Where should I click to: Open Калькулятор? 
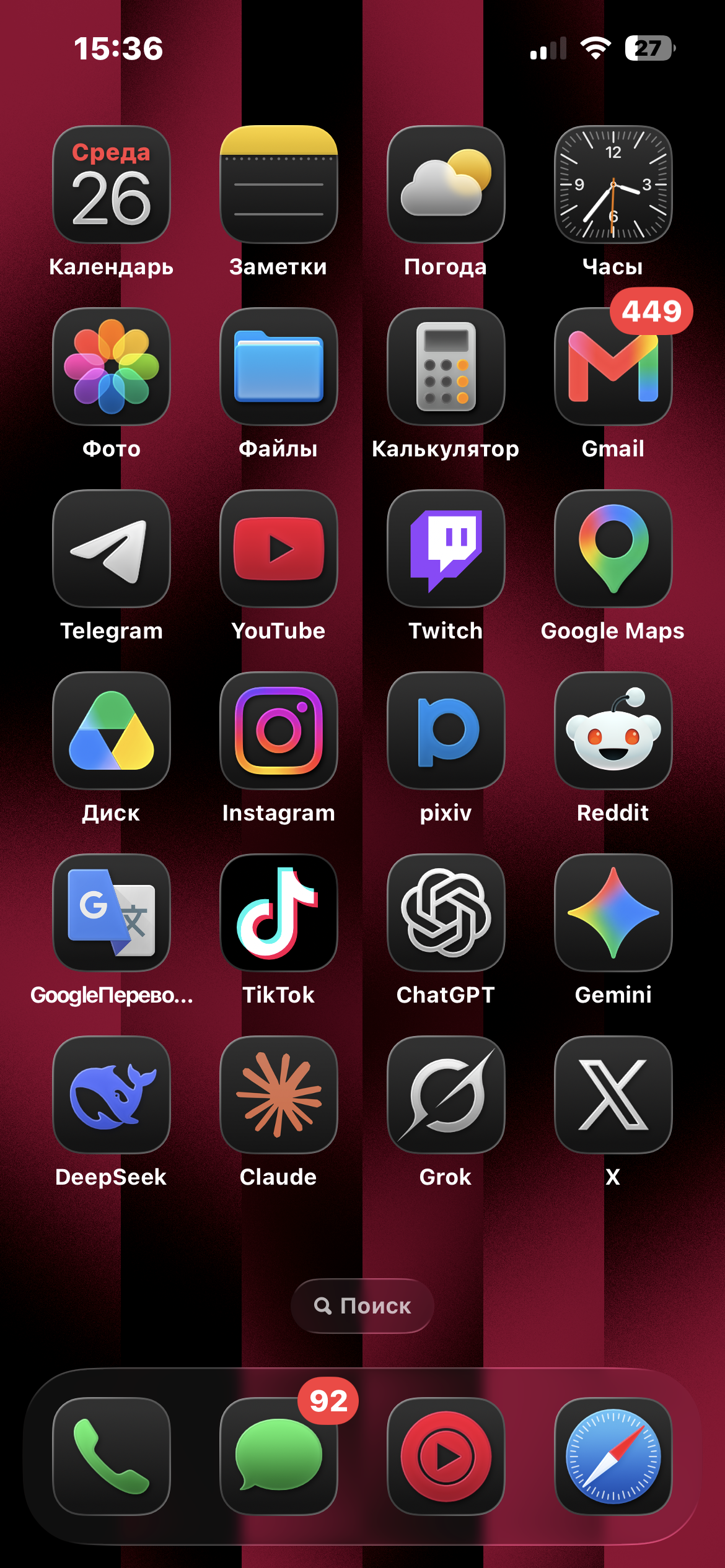pyautogui.click(x=446, y=367)
